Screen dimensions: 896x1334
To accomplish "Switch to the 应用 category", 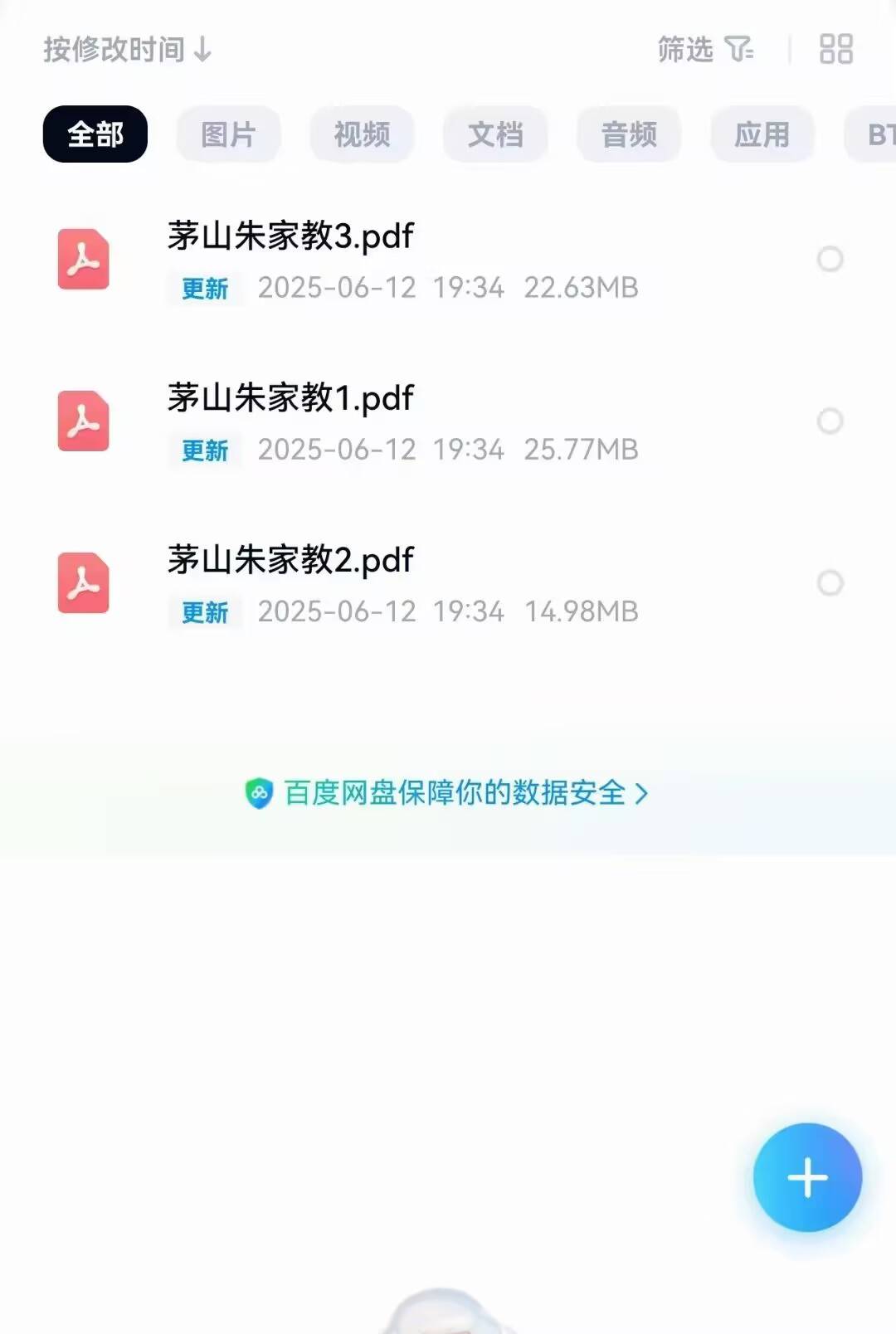I will (x=762, y=134).
